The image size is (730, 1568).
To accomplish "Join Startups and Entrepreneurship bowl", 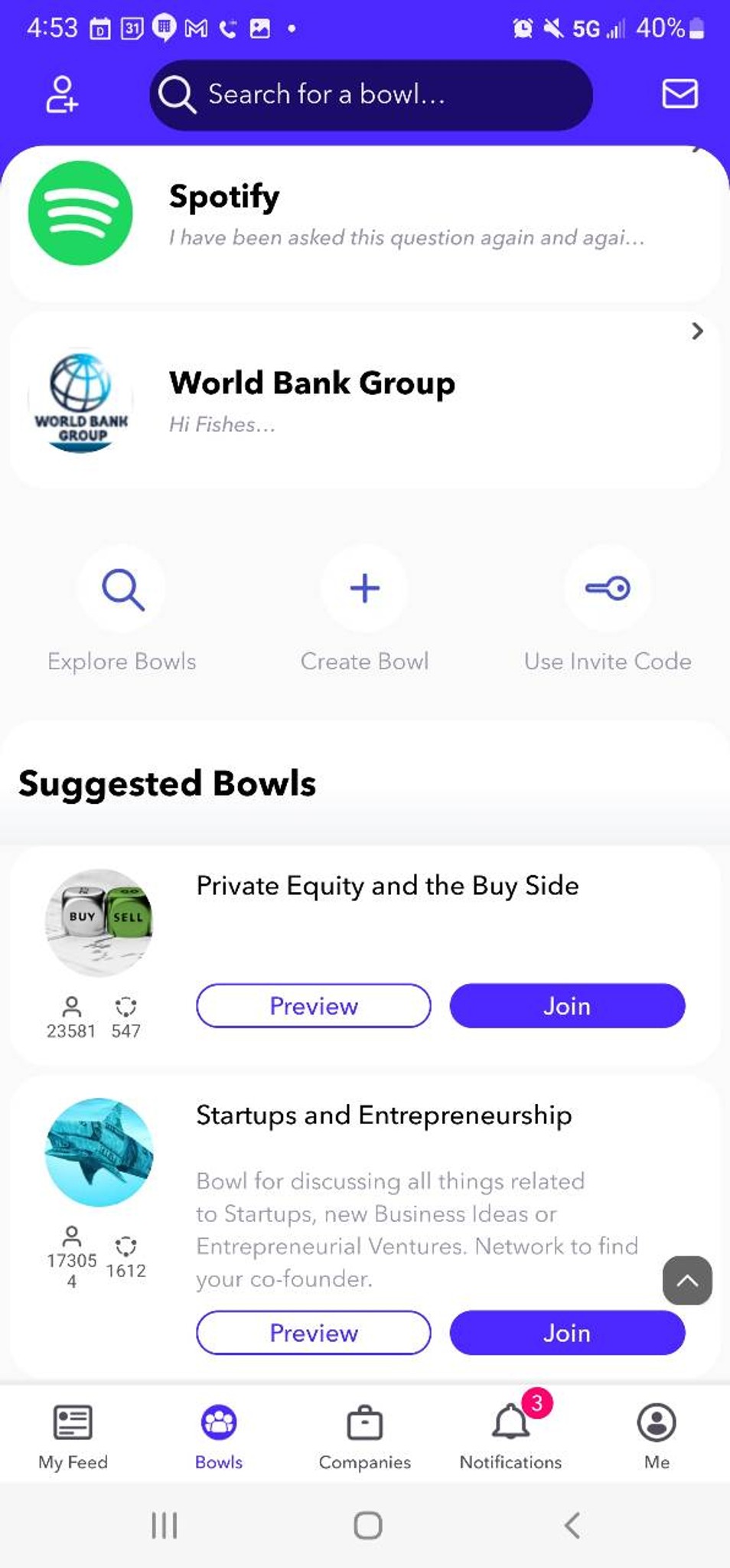I will point(567,1332).
